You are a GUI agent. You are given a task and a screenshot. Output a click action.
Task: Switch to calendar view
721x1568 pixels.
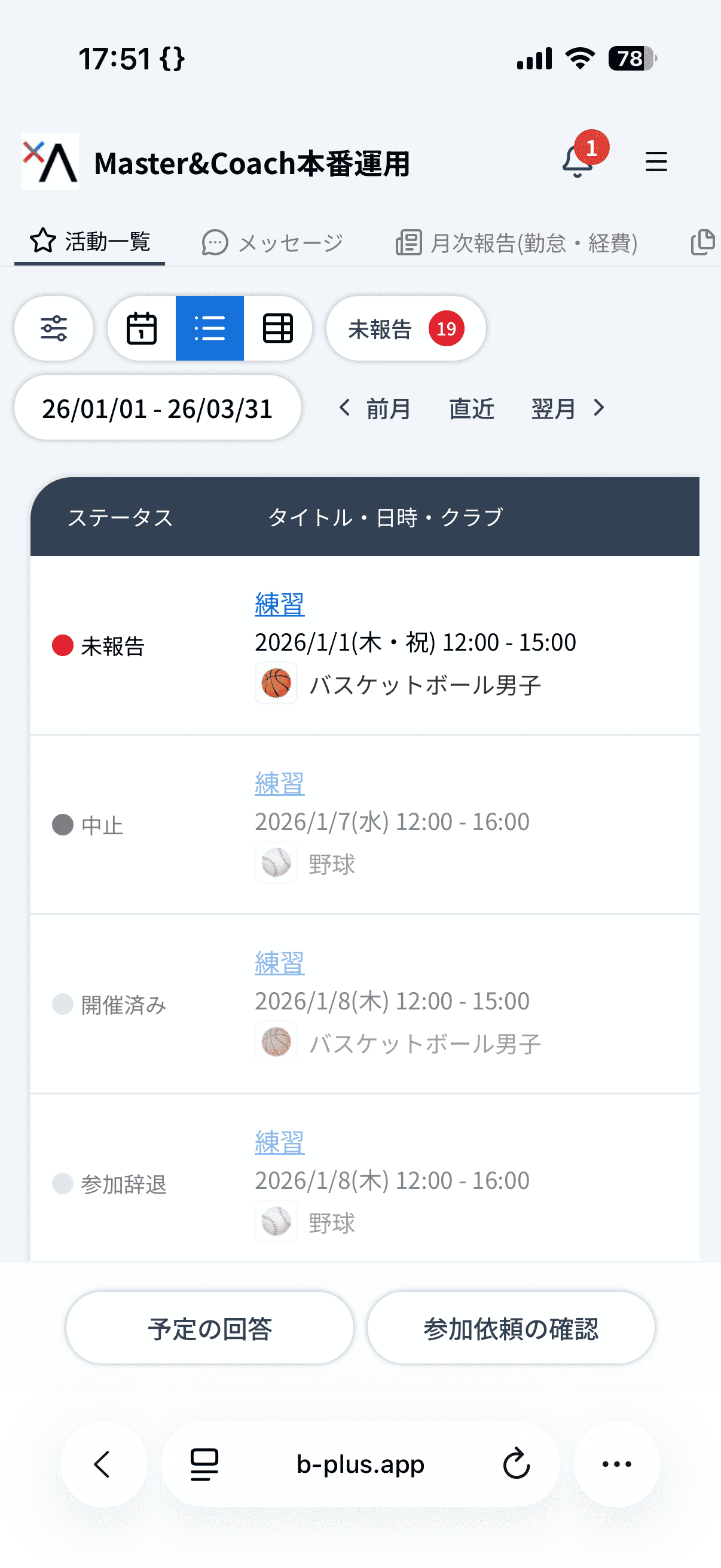141,329
